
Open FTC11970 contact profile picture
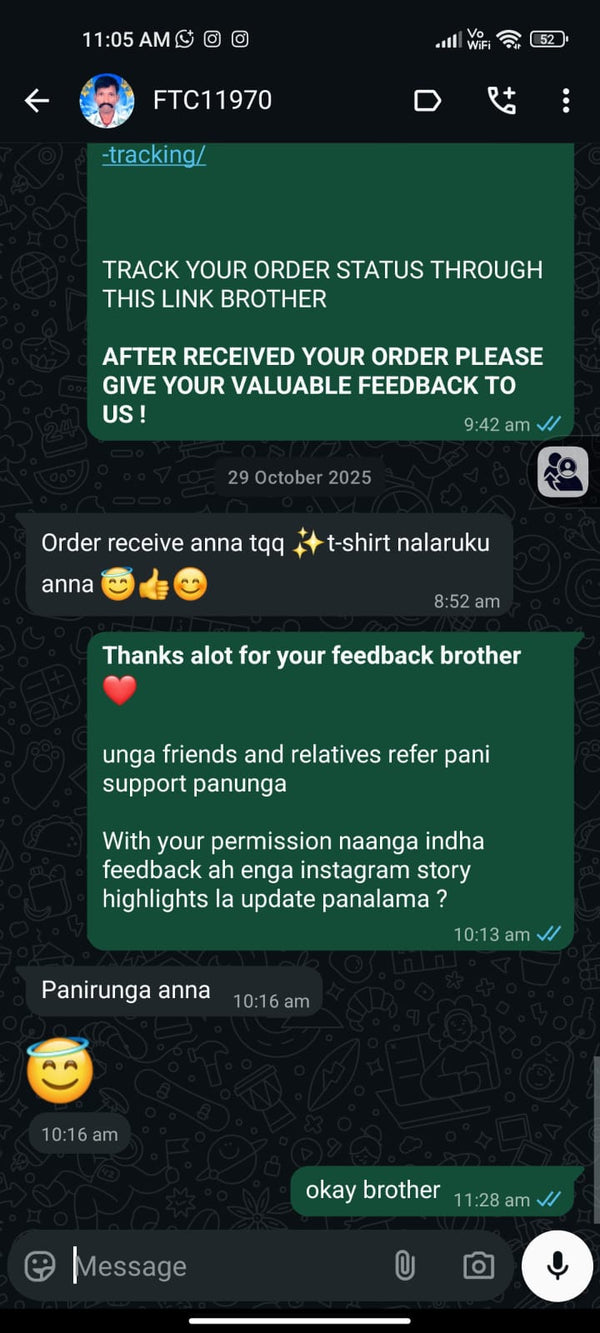click(107, 100)
